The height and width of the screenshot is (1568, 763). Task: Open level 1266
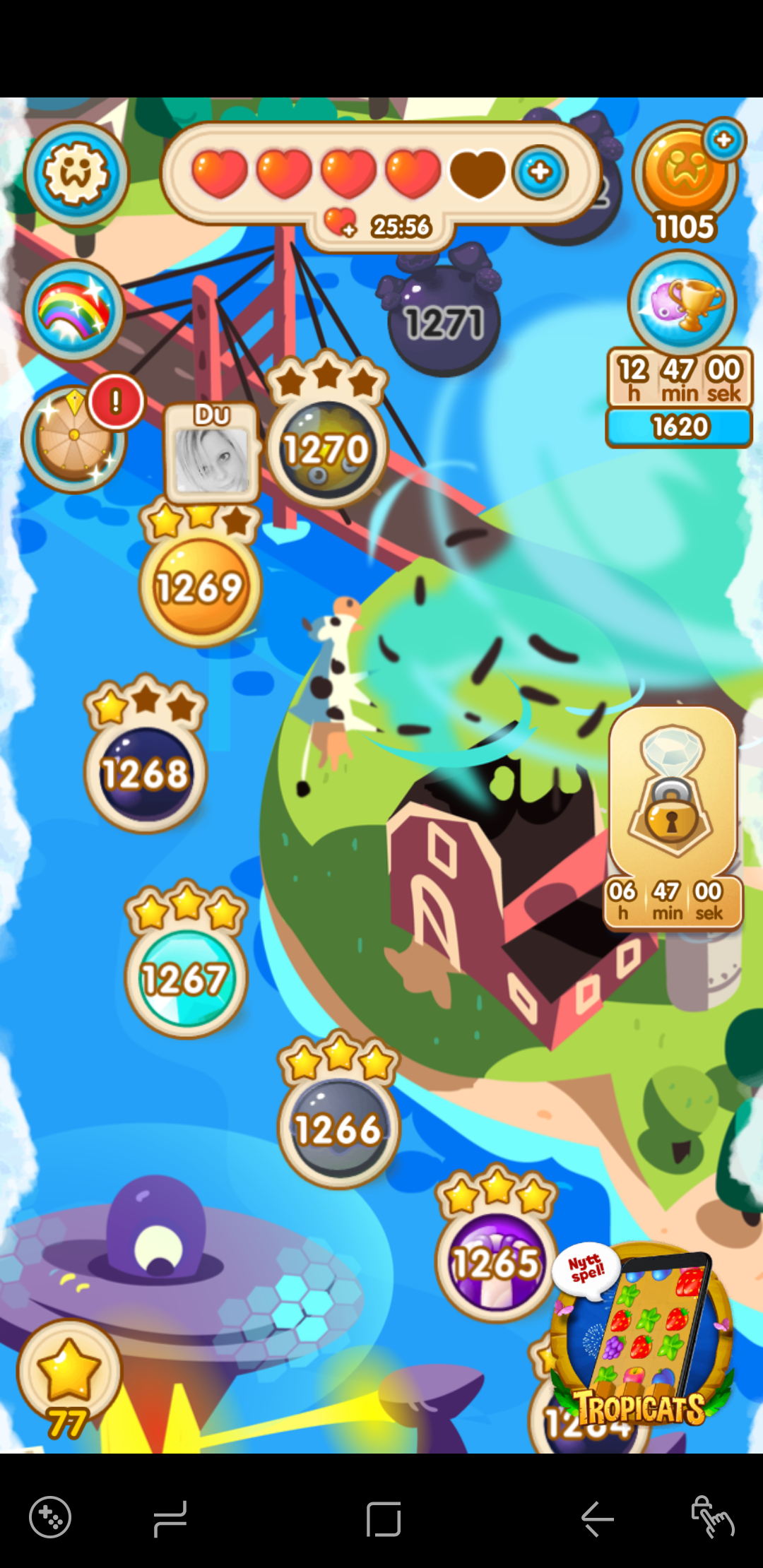coord(338,1129)
